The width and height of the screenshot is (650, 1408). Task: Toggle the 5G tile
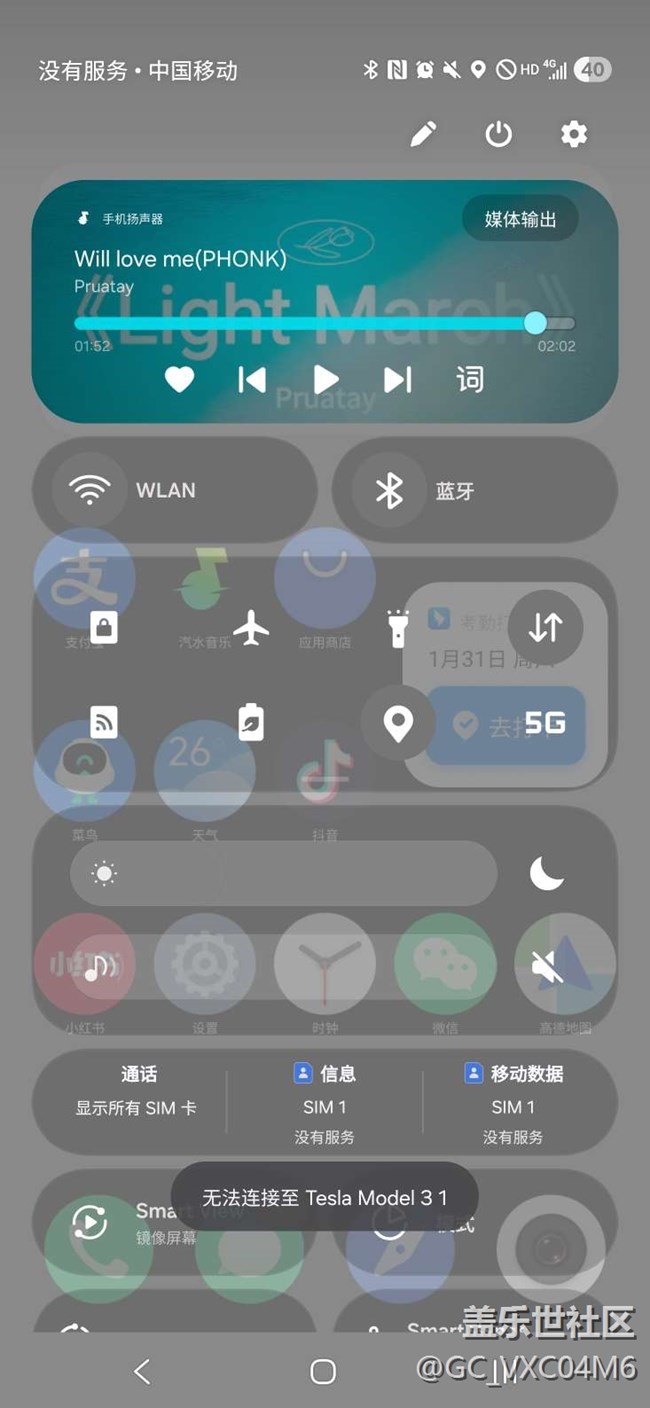tap(545, 723)
